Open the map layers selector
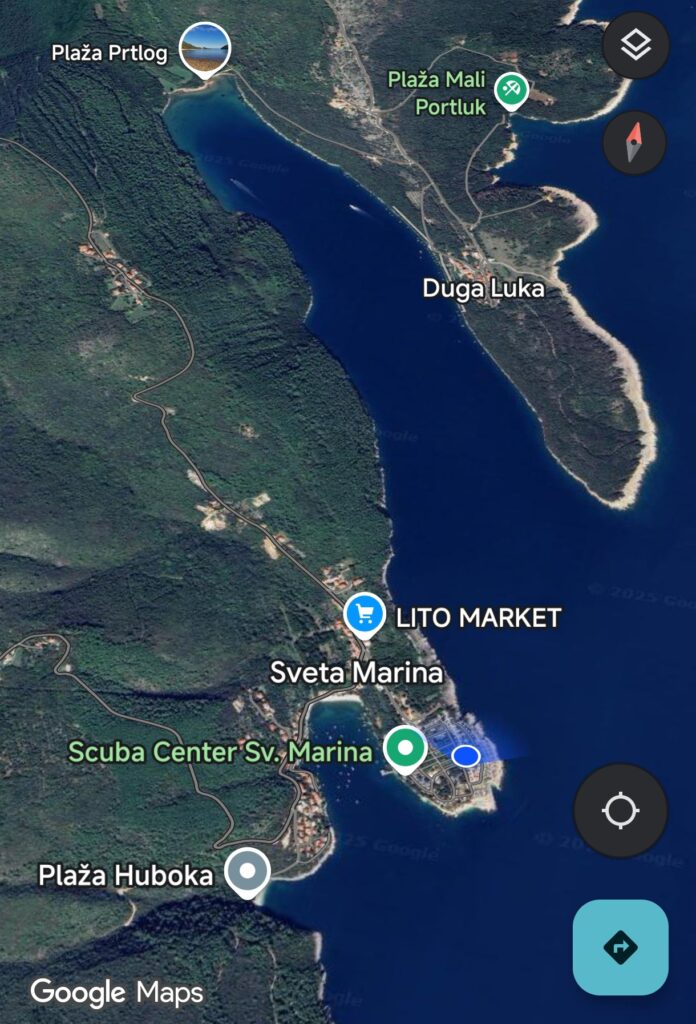This screenshot has width=696, height=1024. [x=636, y=45]
